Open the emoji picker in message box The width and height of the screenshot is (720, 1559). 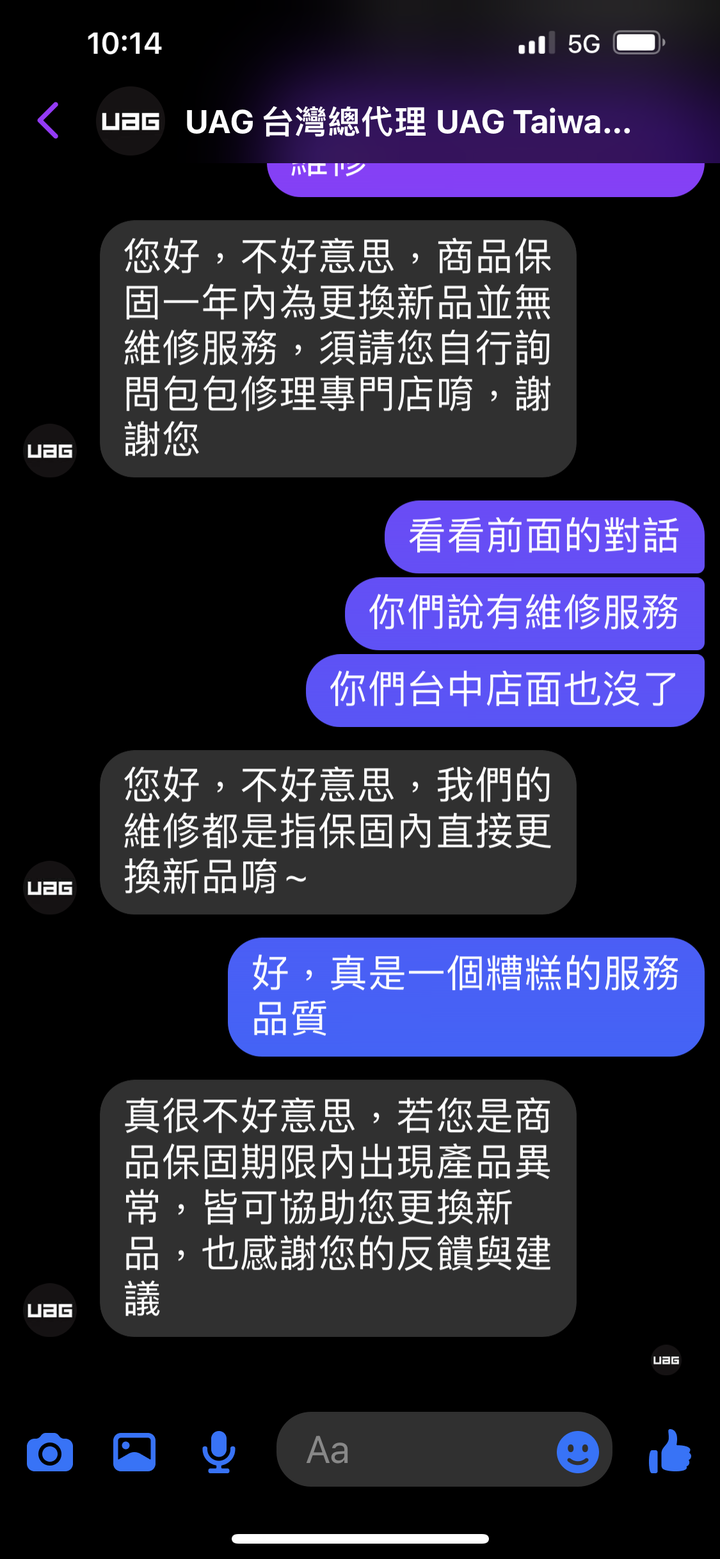(x=578, y=1452)
